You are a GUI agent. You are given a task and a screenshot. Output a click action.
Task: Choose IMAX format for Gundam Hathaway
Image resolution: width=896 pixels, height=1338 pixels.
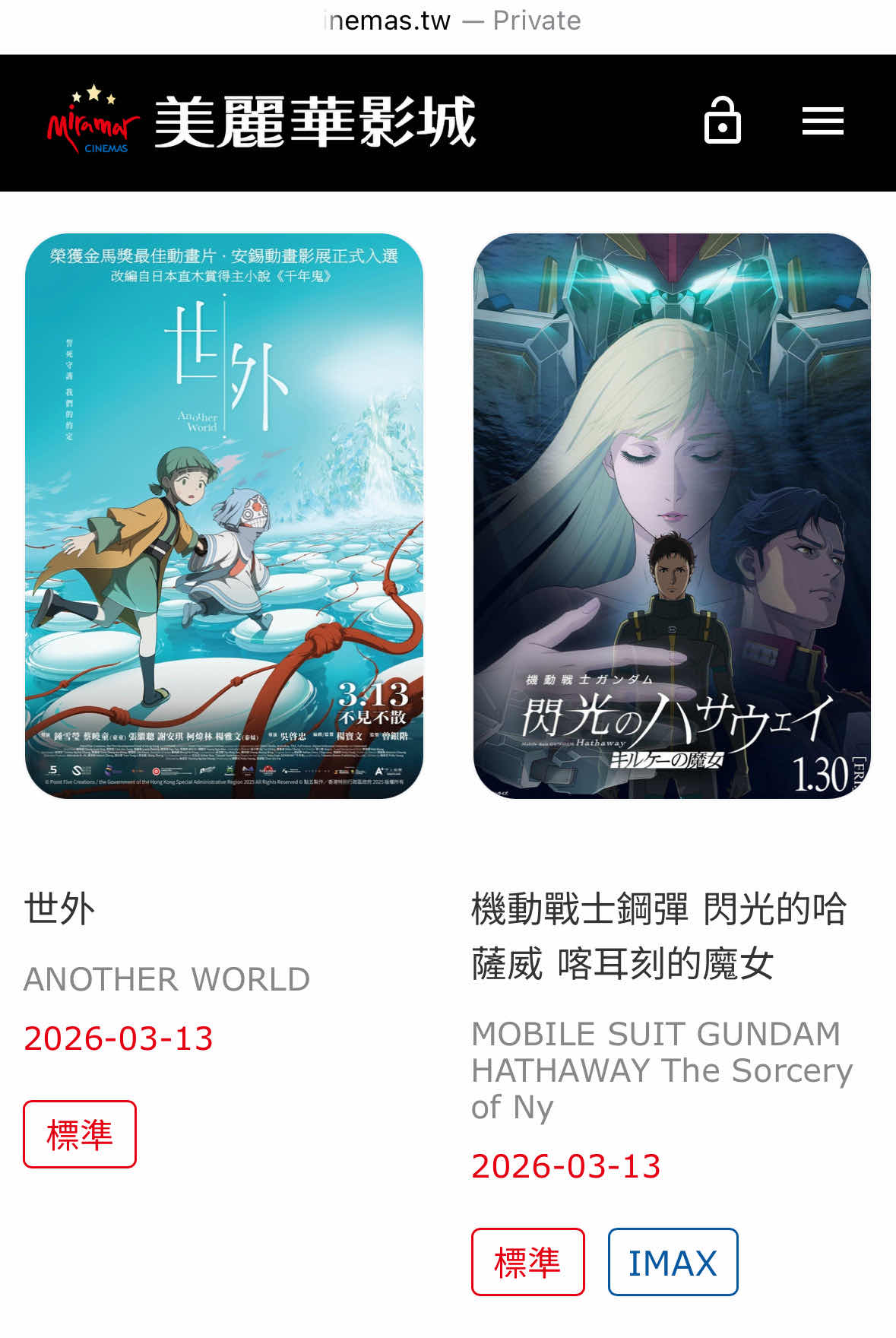point(673,1261)
